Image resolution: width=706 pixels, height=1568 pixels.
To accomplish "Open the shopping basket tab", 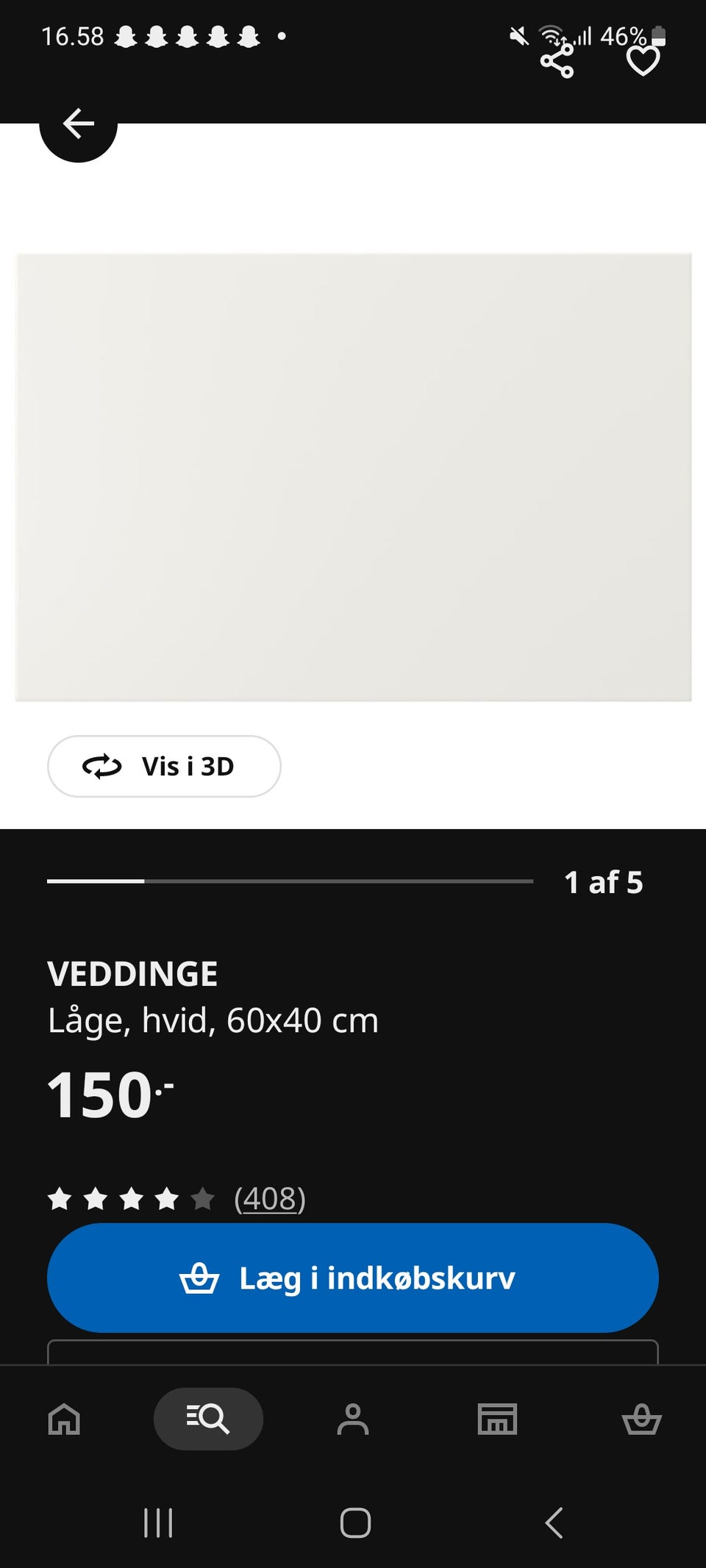I will [642, 1419].
